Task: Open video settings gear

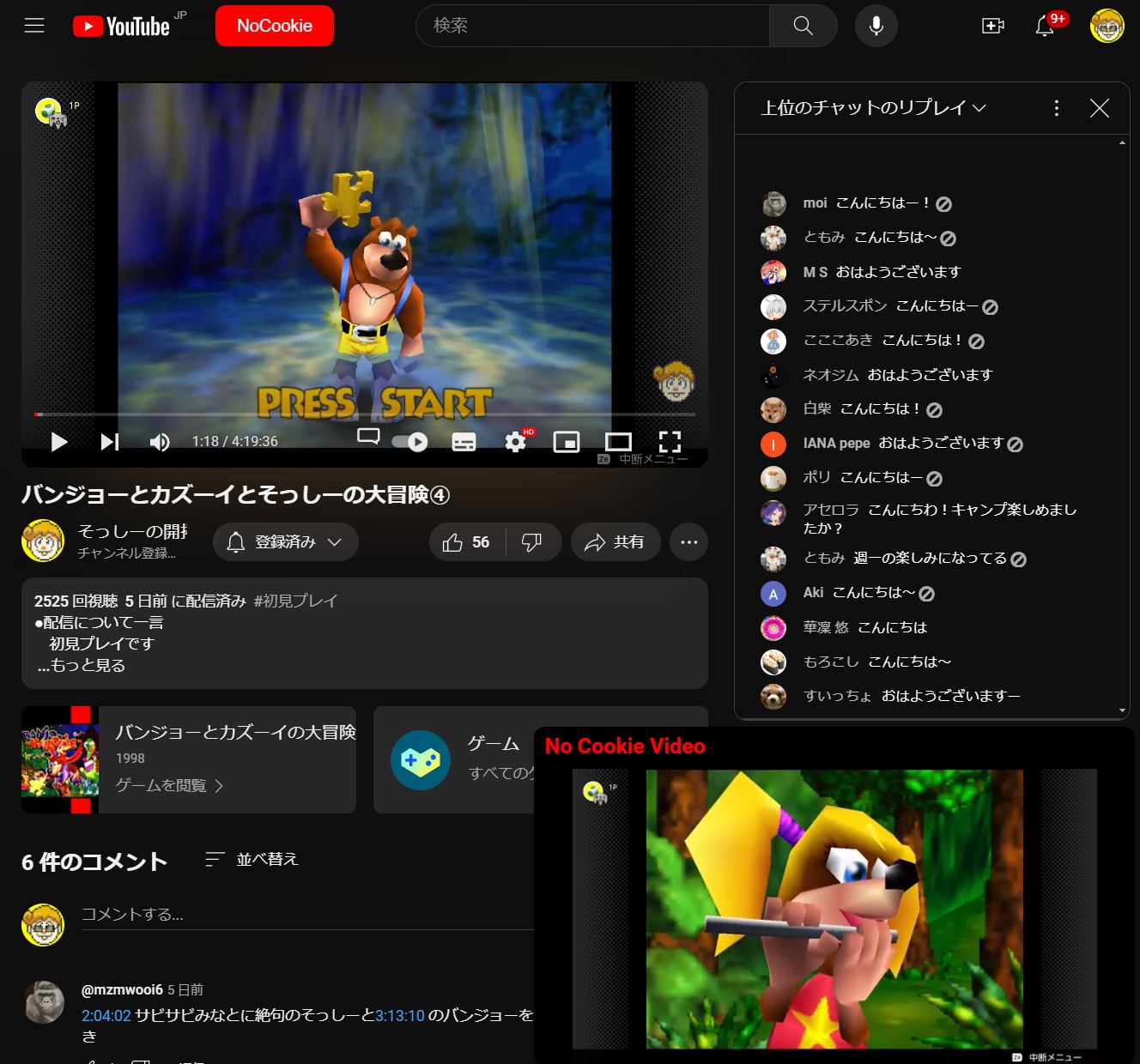Action: (515, 442)
